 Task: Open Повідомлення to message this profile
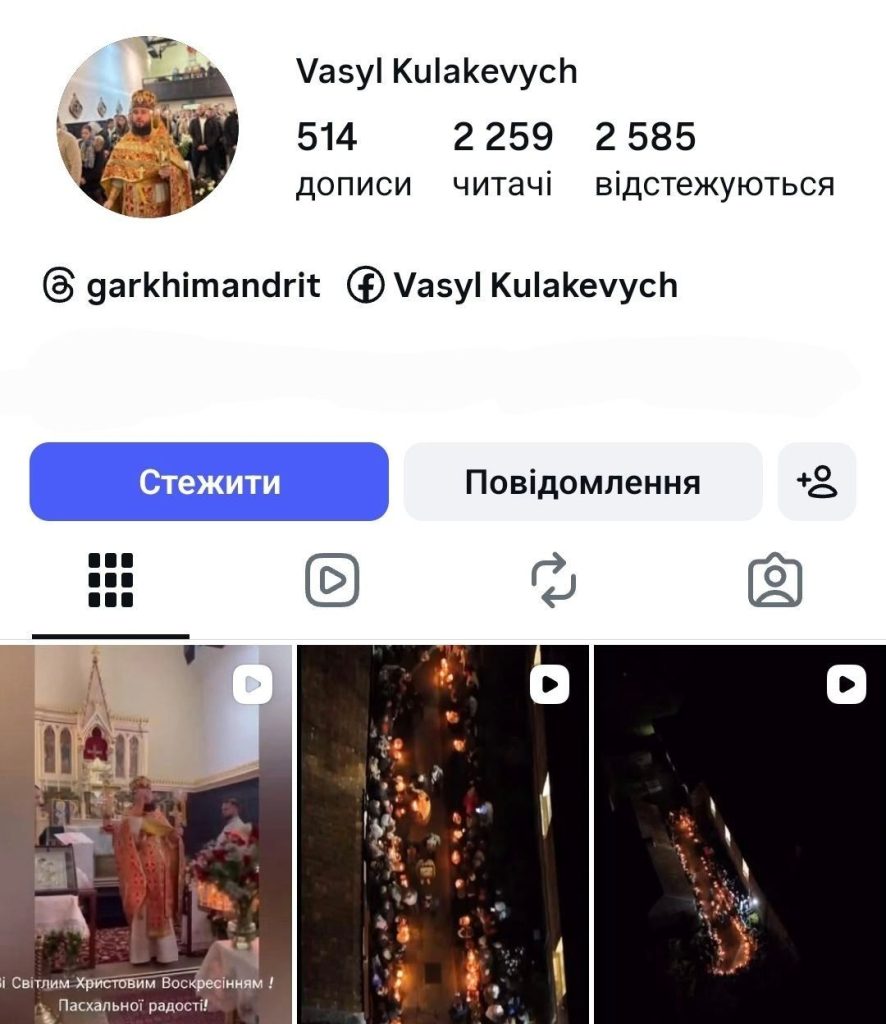tap(582, 482)
